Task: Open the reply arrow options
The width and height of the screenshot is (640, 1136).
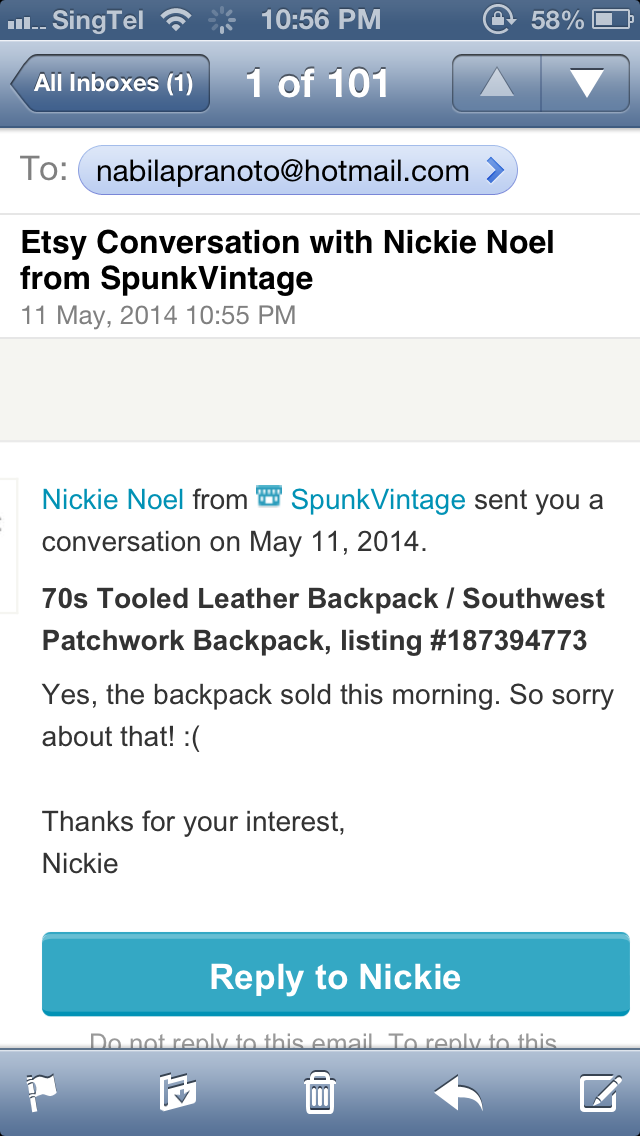Action: (x=458, y=1093)
